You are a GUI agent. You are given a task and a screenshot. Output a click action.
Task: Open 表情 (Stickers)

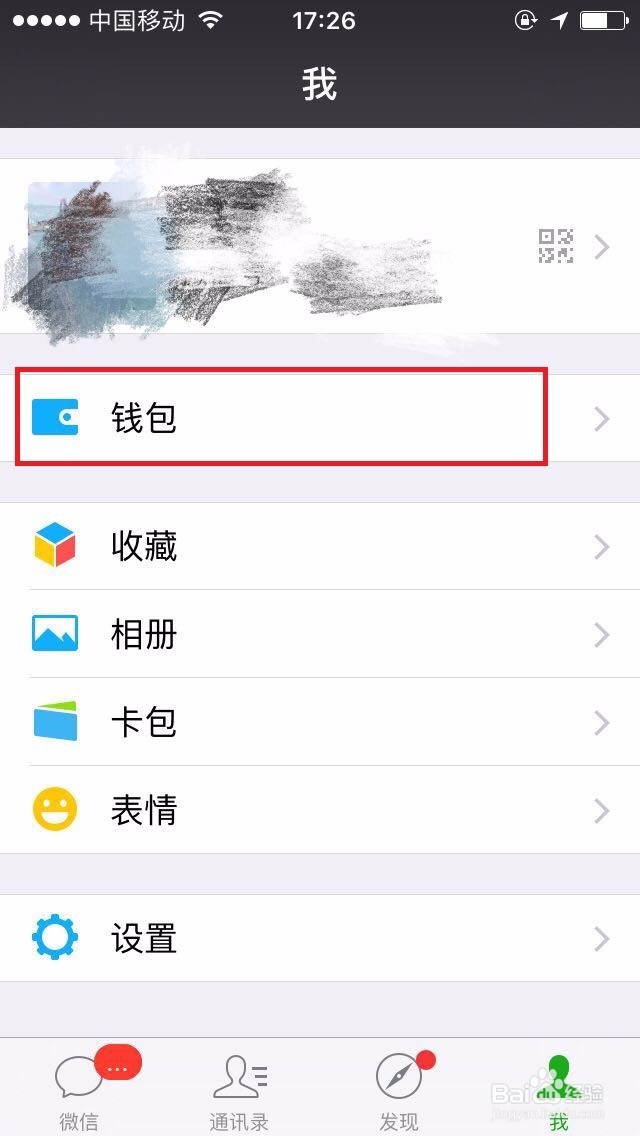click(x=320, y=810)
